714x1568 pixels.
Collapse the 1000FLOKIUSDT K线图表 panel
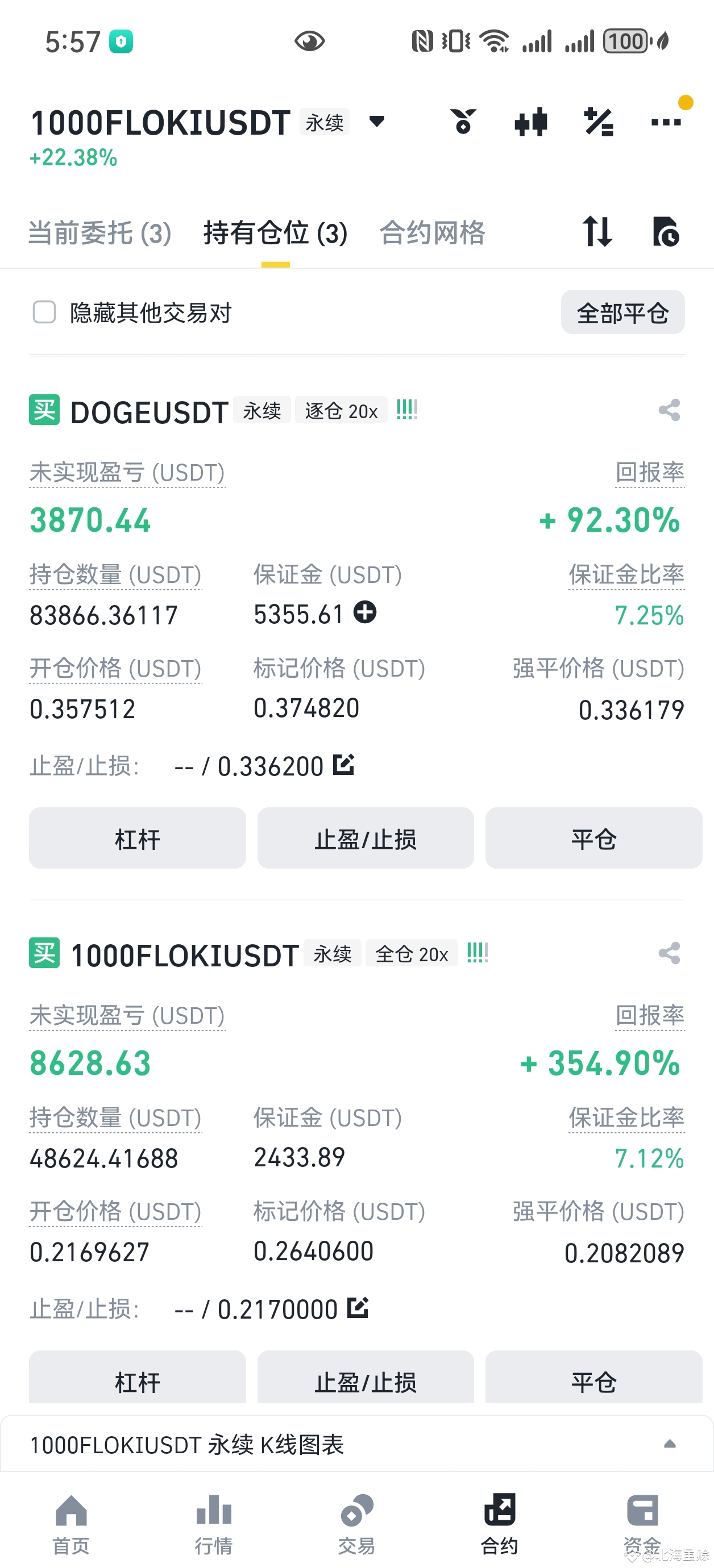670,1443
